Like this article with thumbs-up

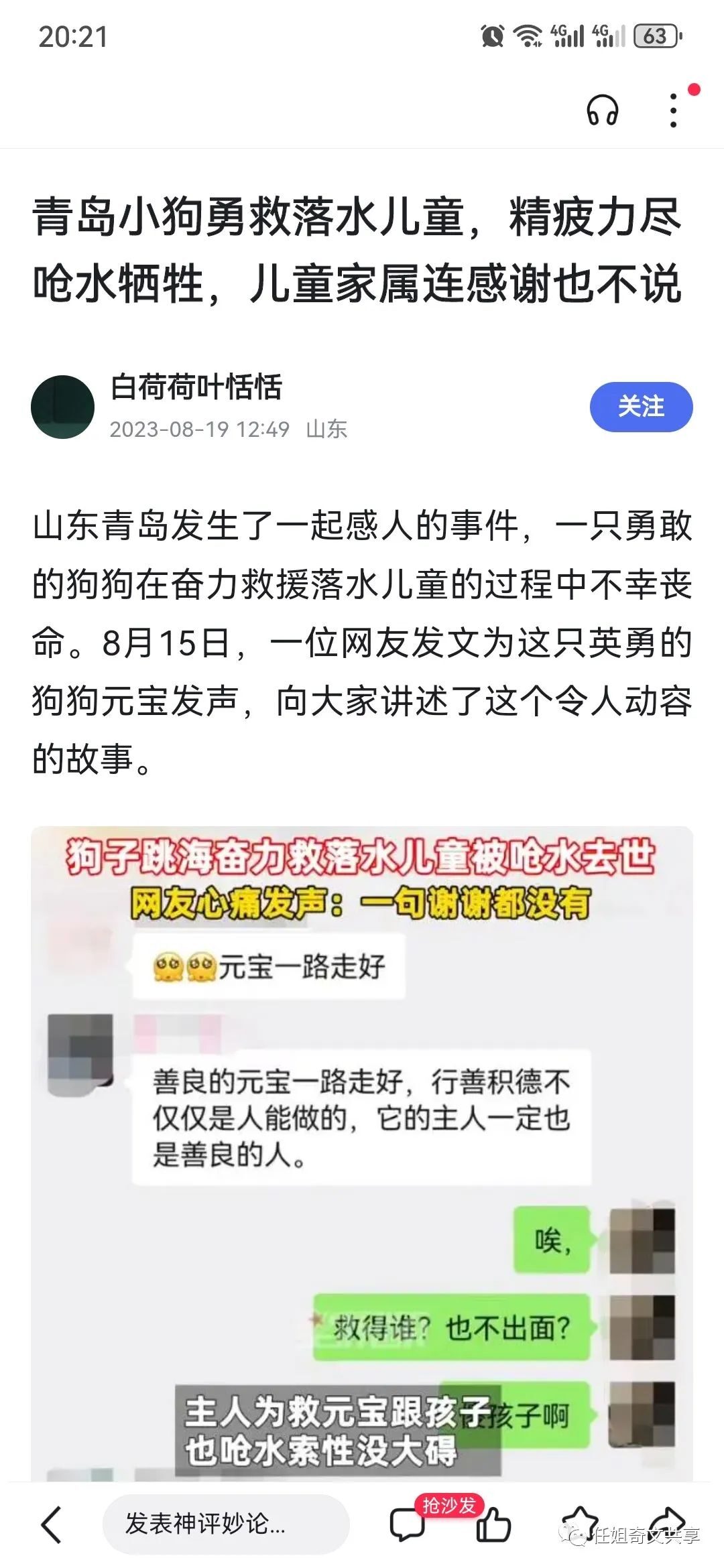tap(494, 1524)
